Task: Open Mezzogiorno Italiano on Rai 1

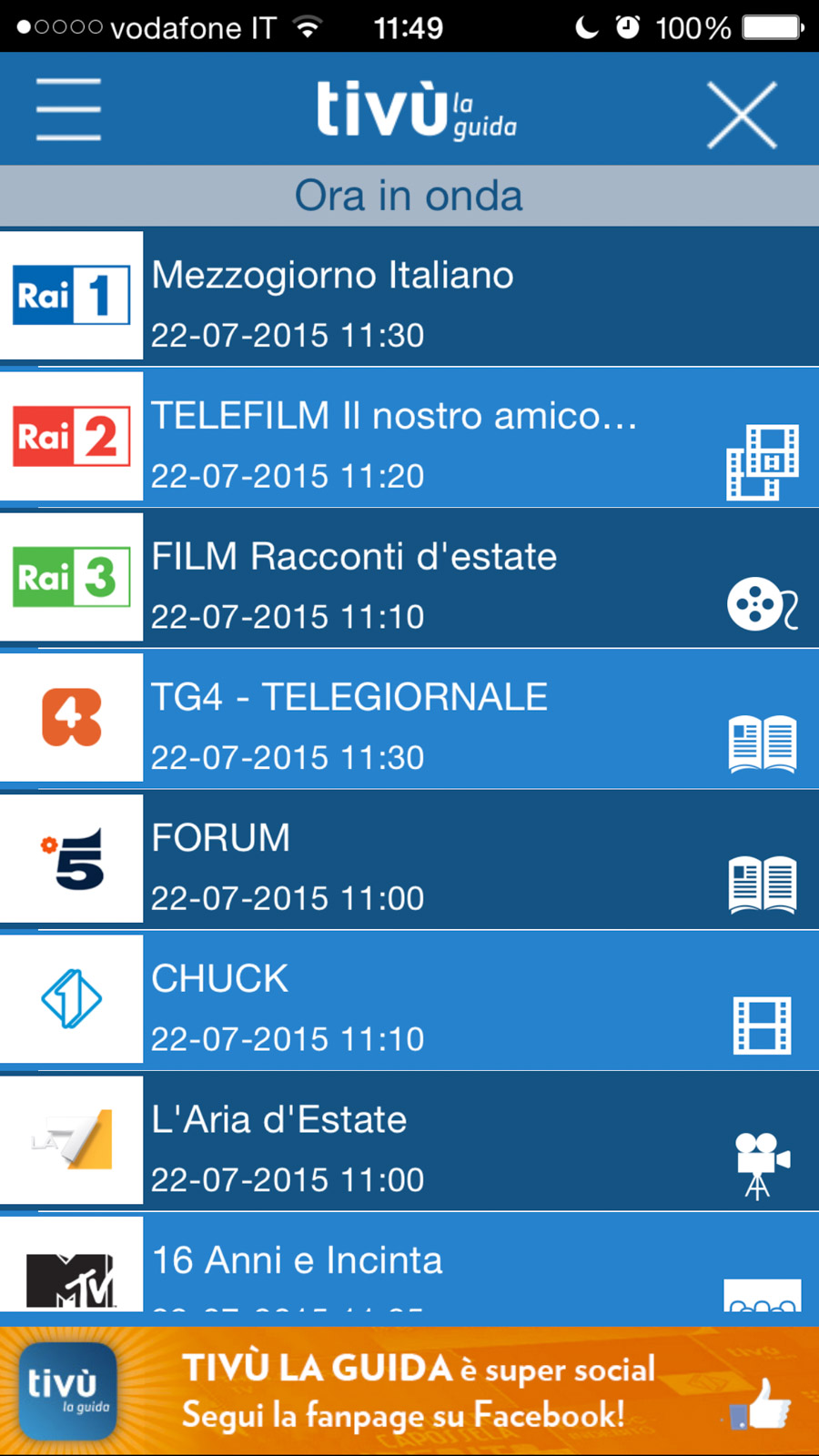Action: coord(409,298)
